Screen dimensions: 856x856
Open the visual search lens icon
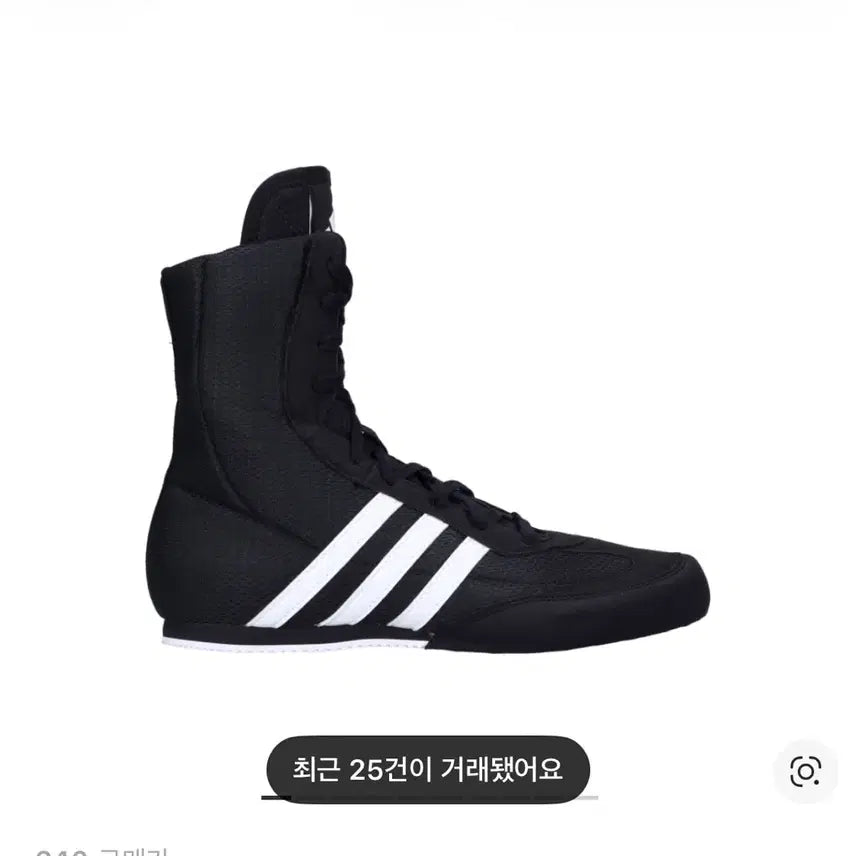tap(805, 770)
